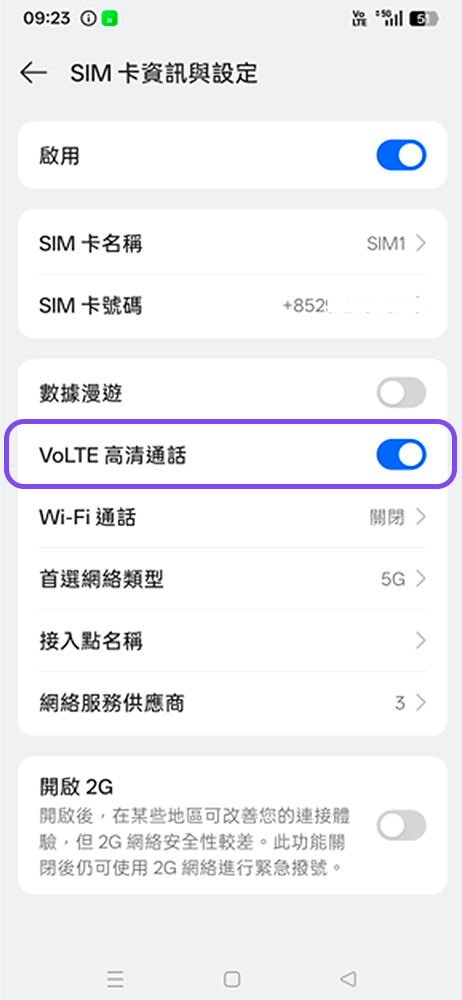Open recent apps from the navigation bar
Viewport: 462px width, 1000px height.
click(x=116, y=979)
